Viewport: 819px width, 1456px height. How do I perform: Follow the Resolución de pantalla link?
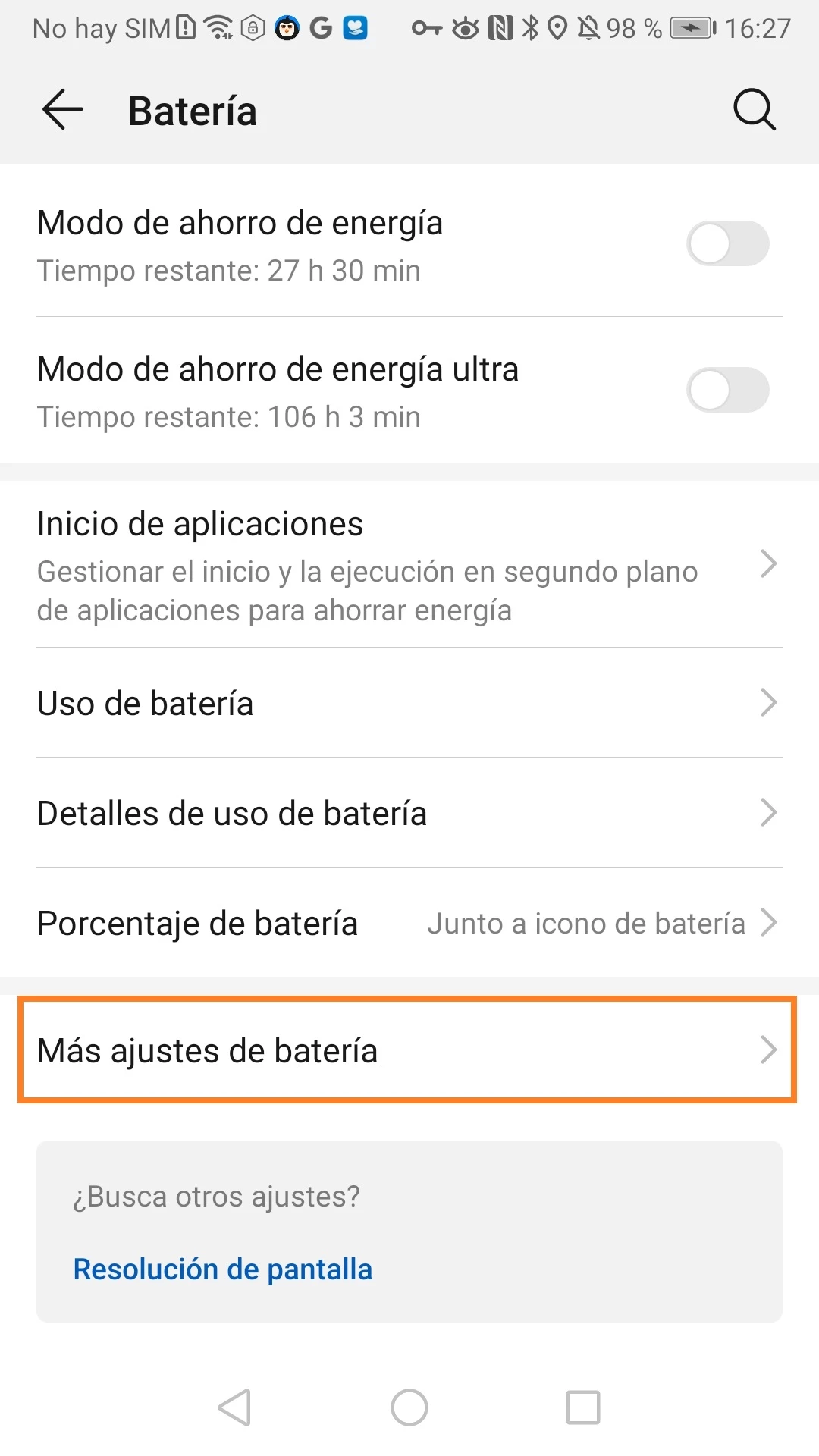[x=223, y=1269]
